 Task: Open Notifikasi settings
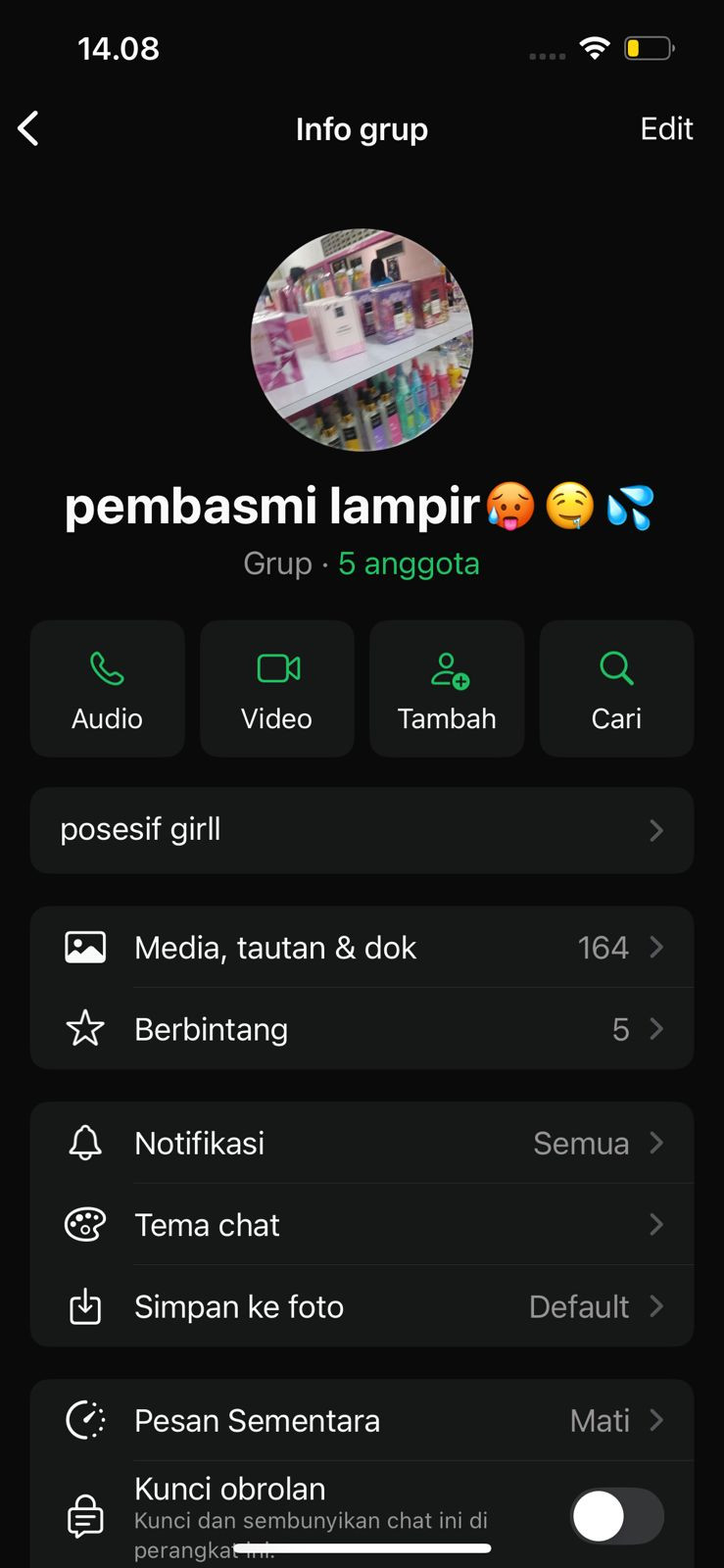362,1143
